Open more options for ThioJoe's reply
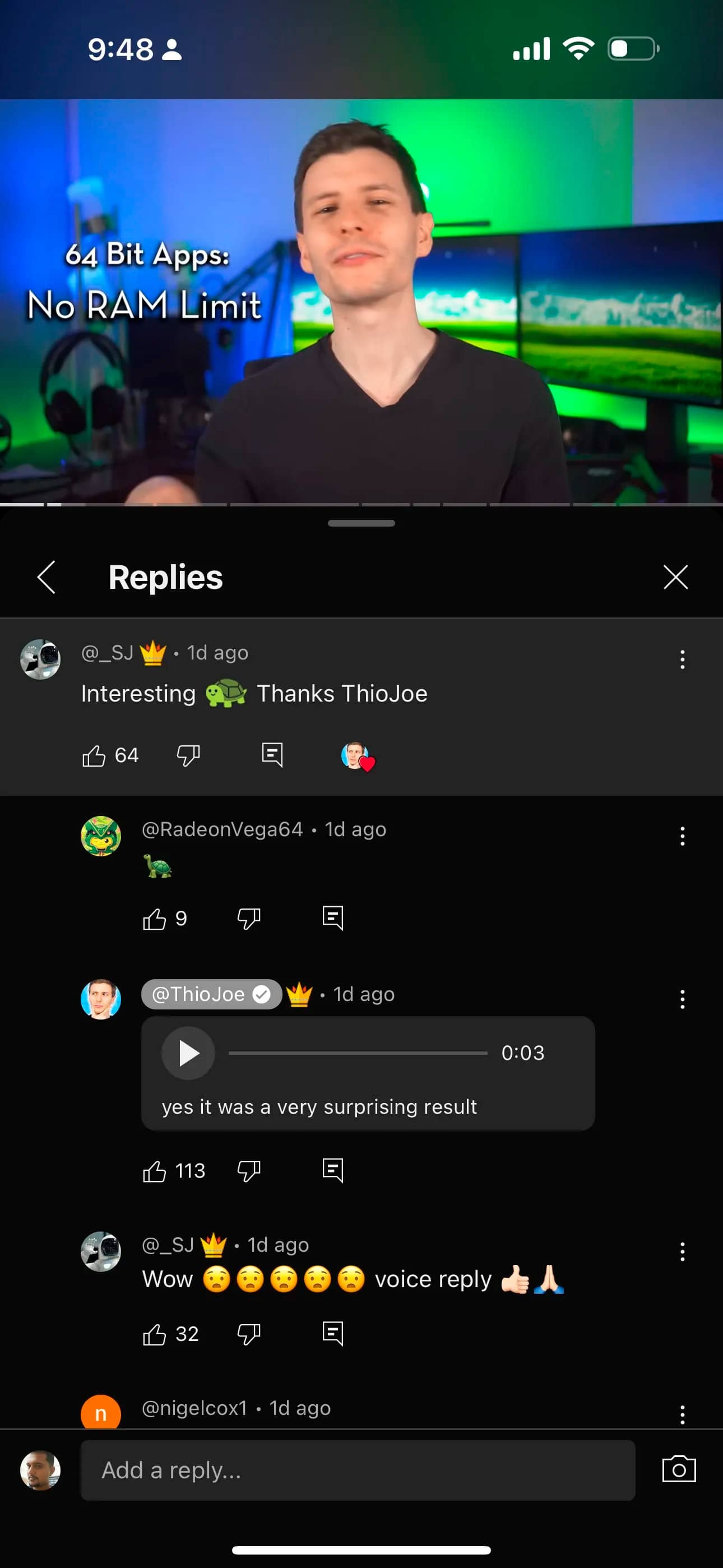This screenshot has width=723, height=1568. point(682,999)
